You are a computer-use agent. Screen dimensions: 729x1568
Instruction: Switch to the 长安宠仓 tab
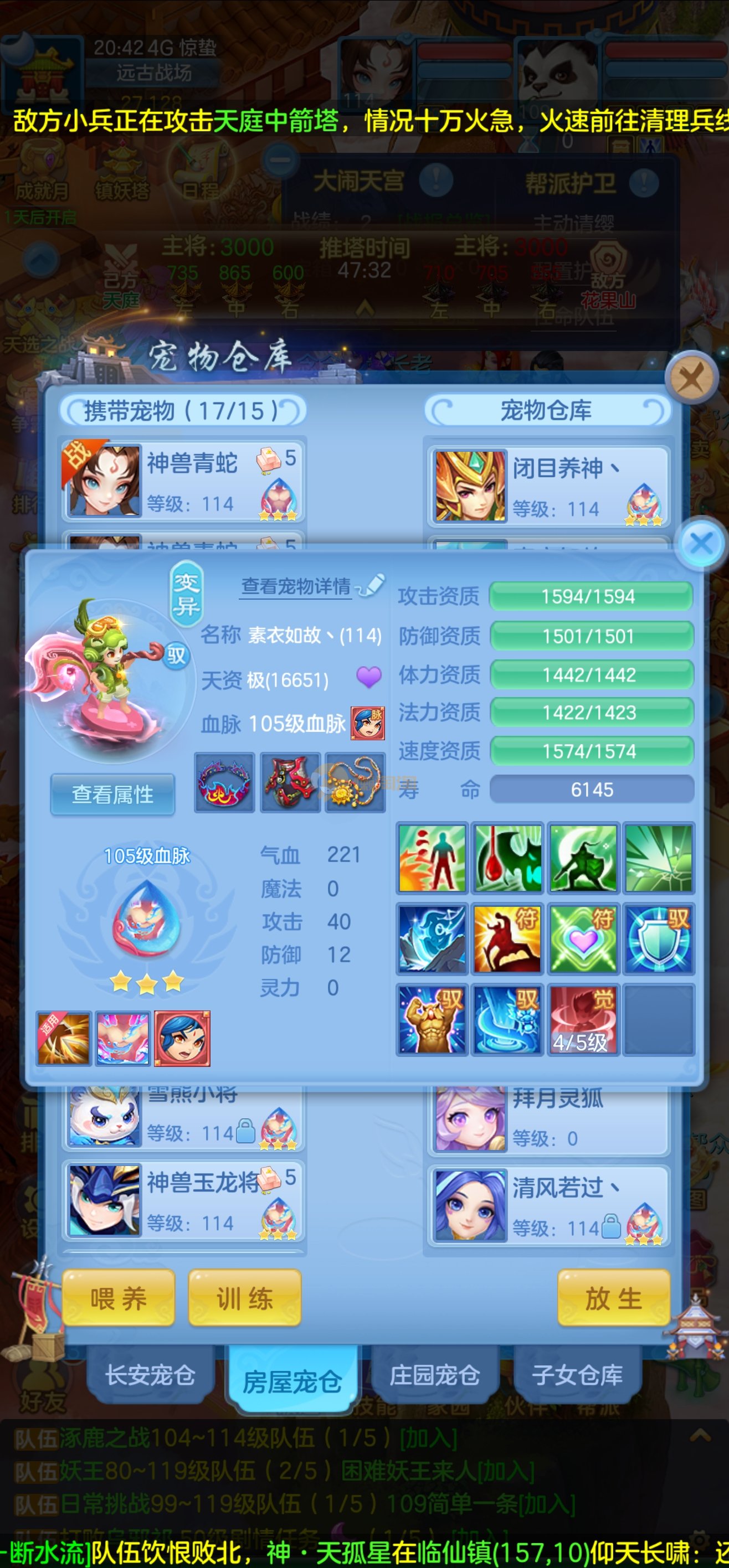[x=151, y=1375]
